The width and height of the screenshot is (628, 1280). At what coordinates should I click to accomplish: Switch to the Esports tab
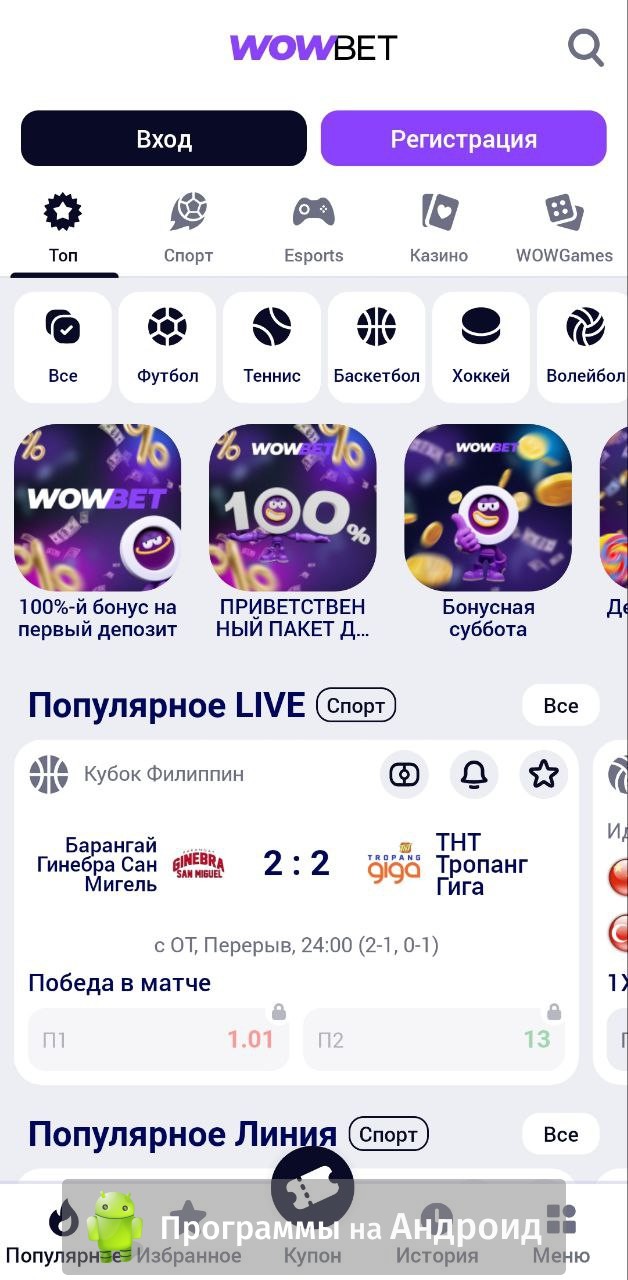point(313,228)
